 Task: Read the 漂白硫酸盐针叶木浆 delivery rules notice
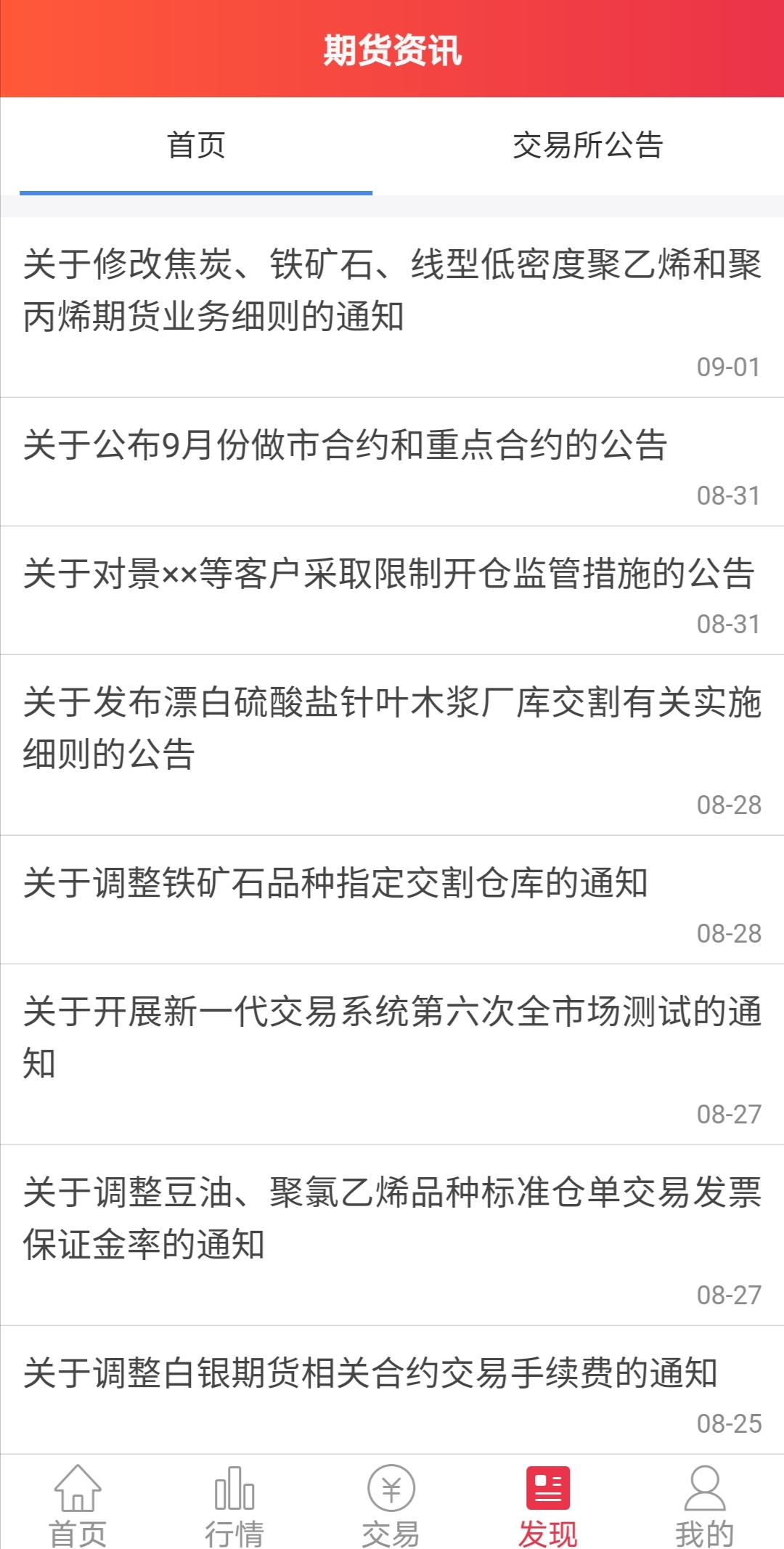point(392,728)
